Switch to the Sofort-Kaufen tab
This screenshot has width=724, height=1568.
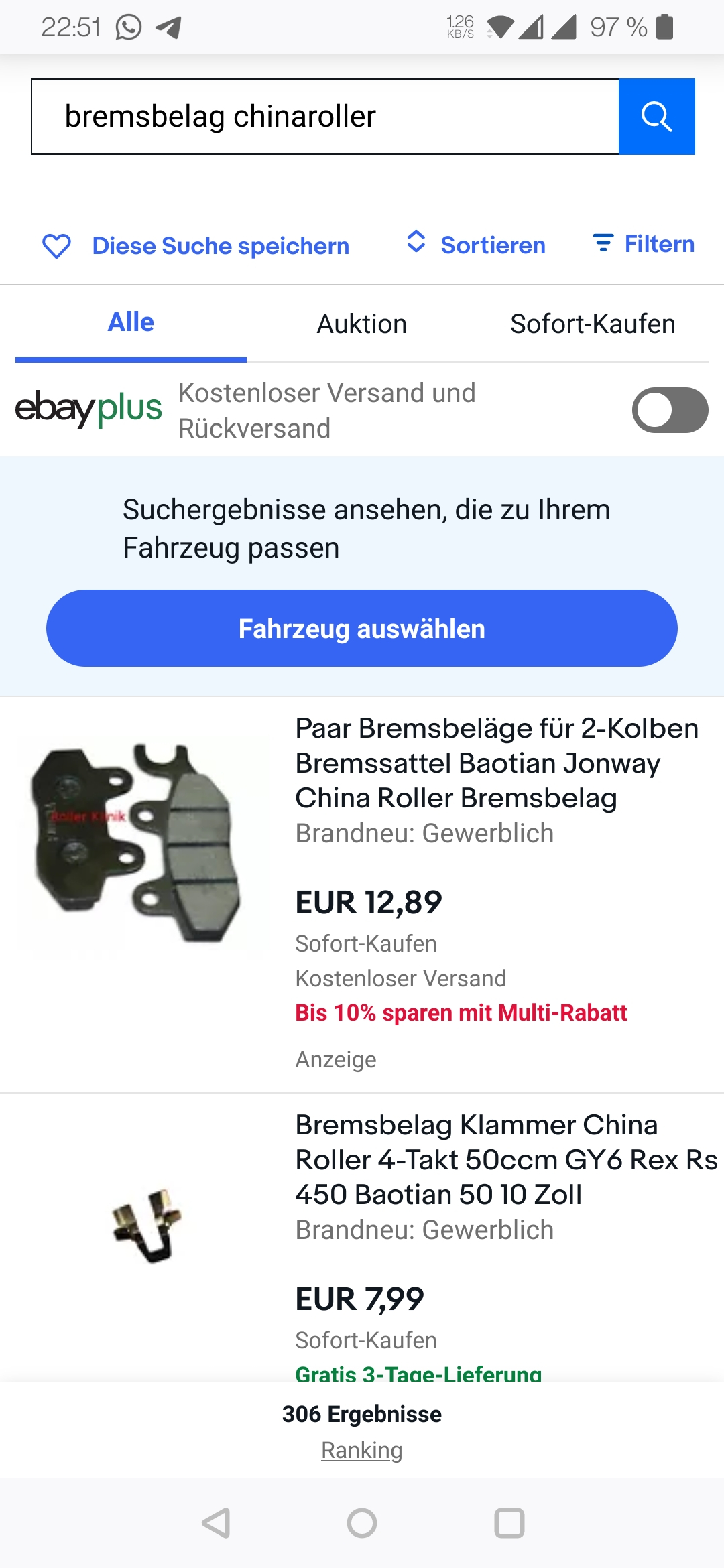tap(593, 324)
